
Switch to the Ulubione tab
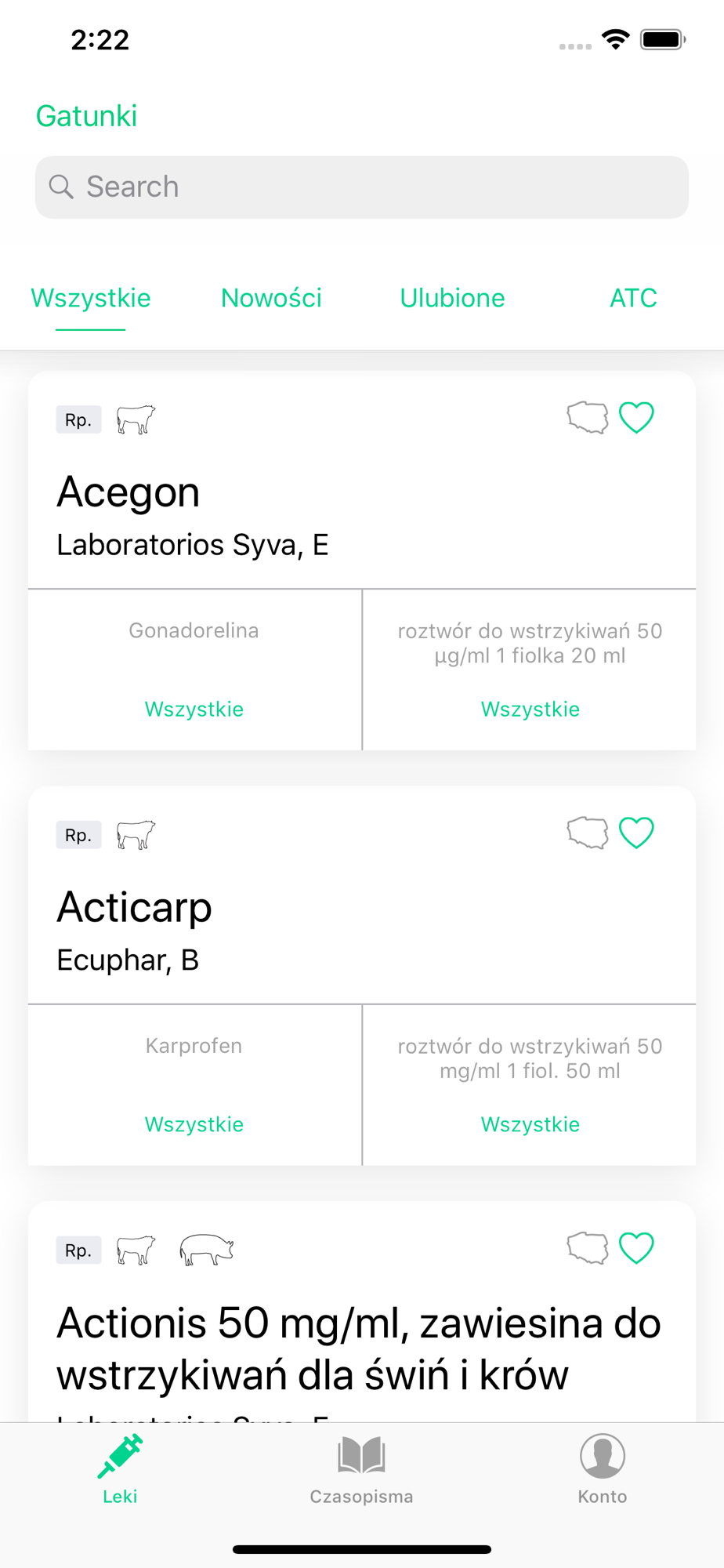pos(452,298)
